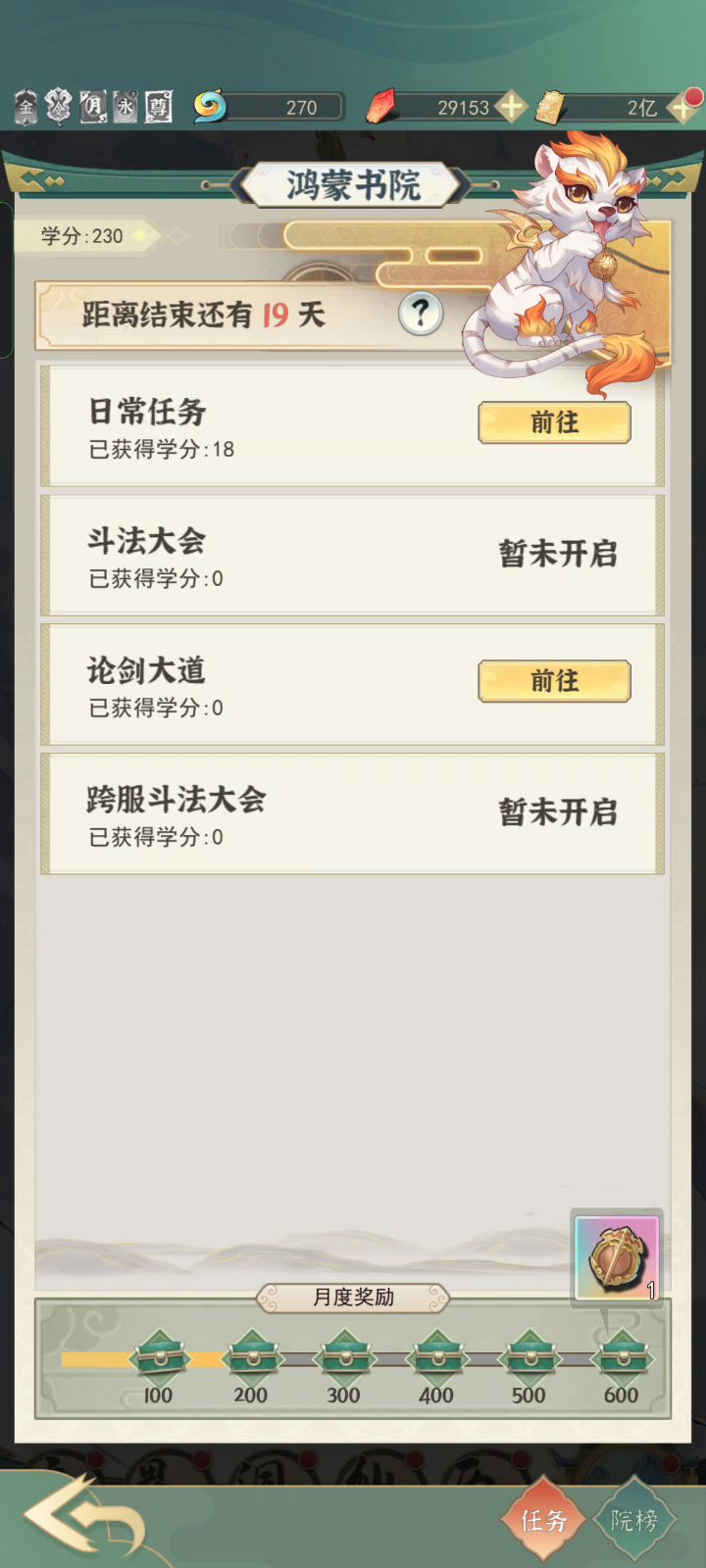This screenshot has width=706, height=1568.
Task: Switch to the 任务 tab
Action: click(544, 1519)
